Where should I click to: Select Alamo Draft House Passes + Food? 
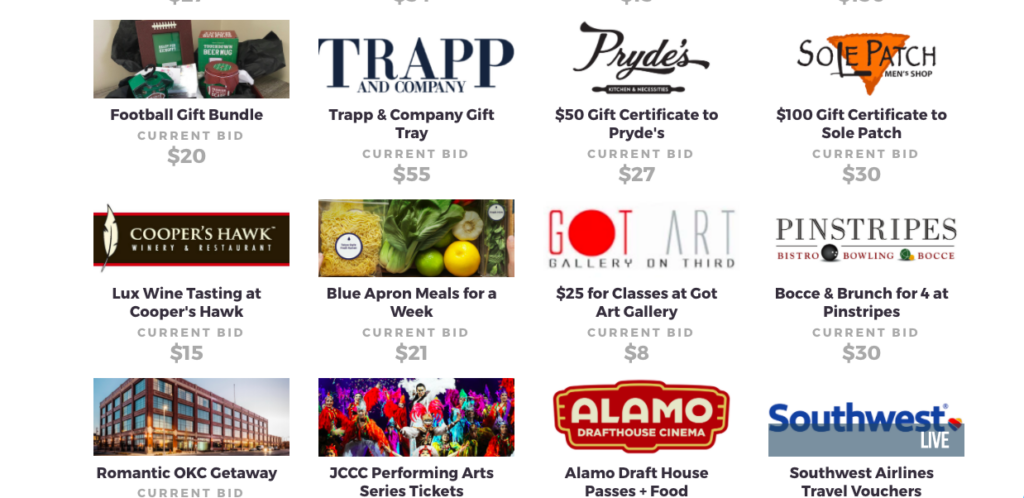pyautogui.click(x=636, y=481)
